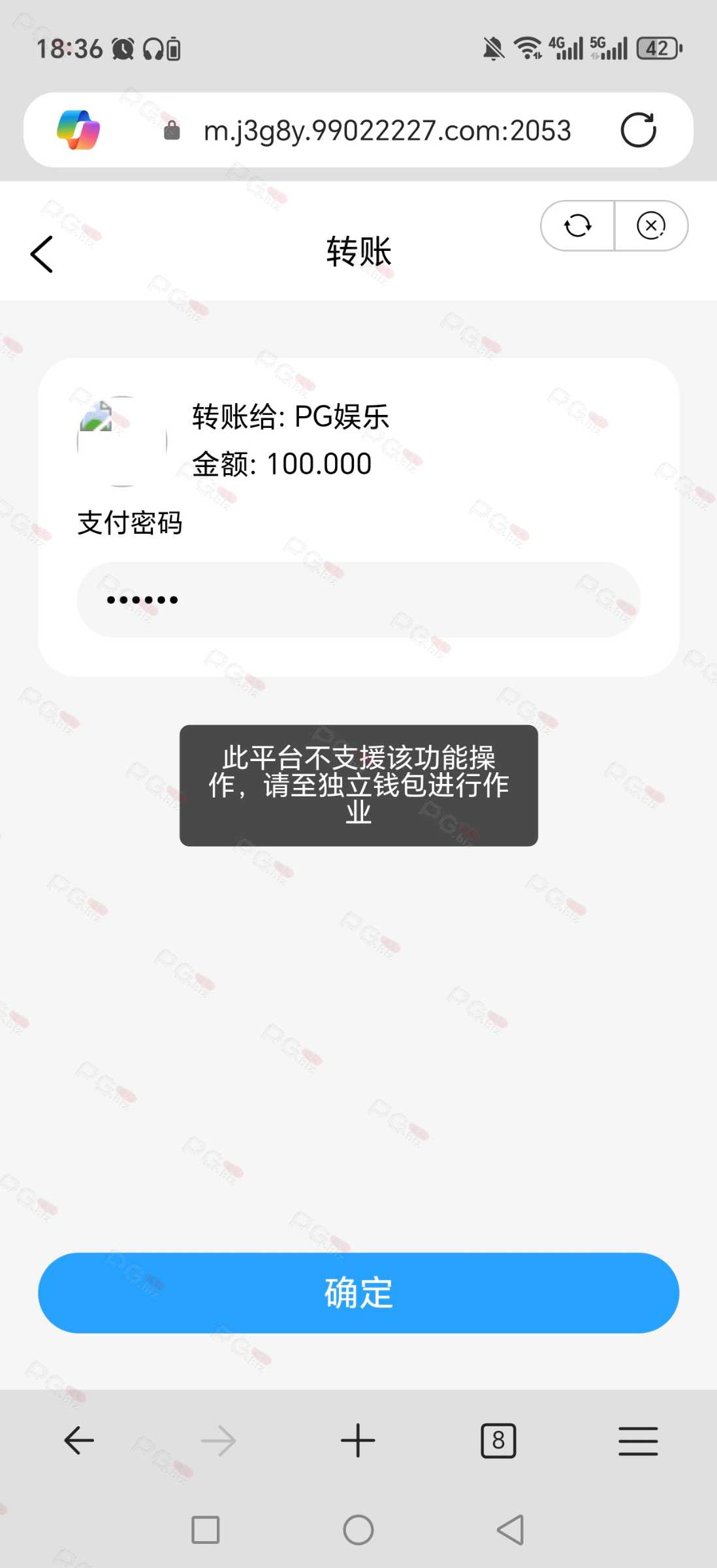Open a new browser tab
717x1568 pixels.
point(358,1441)
